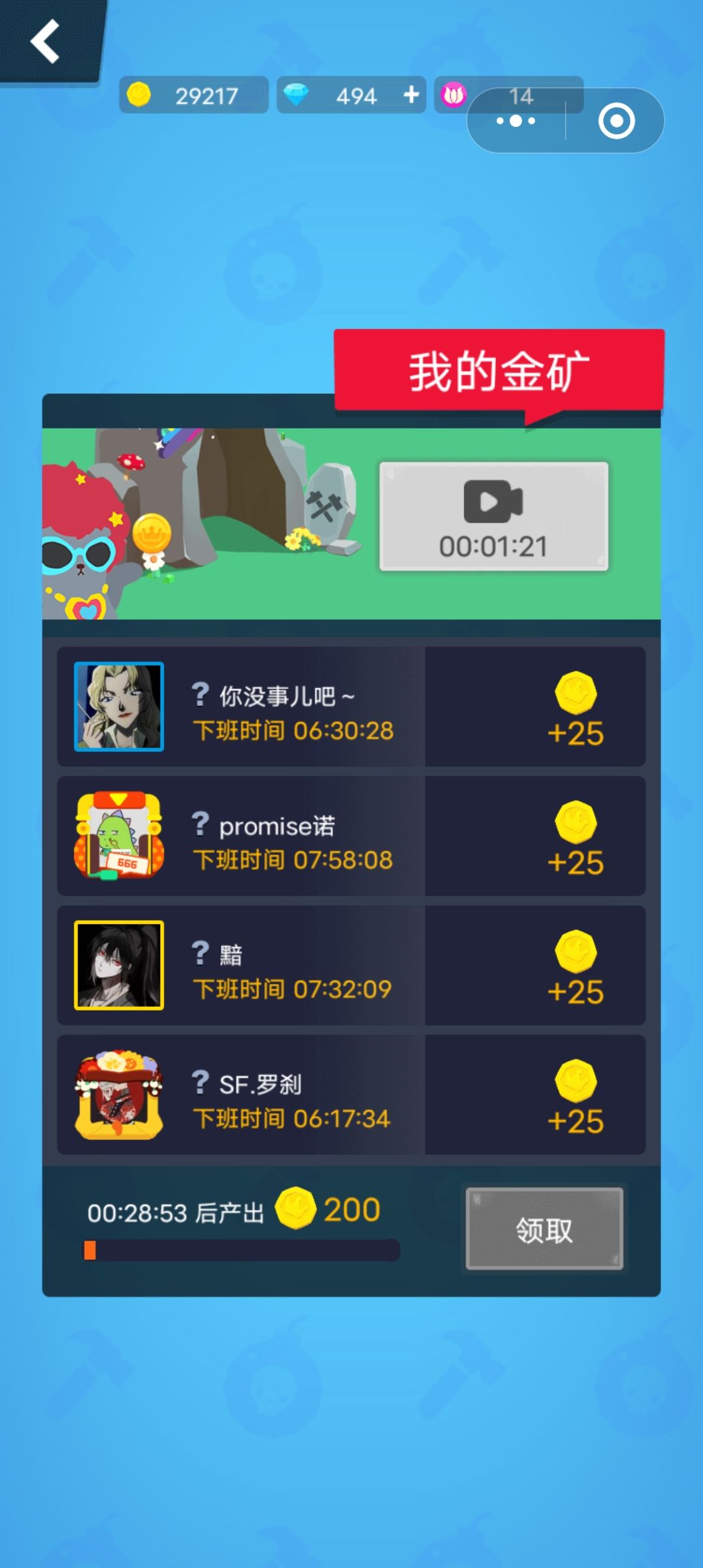Select the worker row SF.罗刹

tap(351, 1095)
